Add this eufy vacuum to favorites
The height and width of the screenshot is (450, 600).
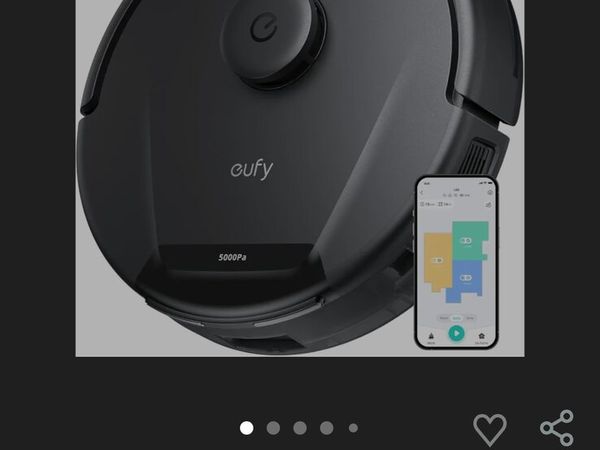[x=489, y=429]
